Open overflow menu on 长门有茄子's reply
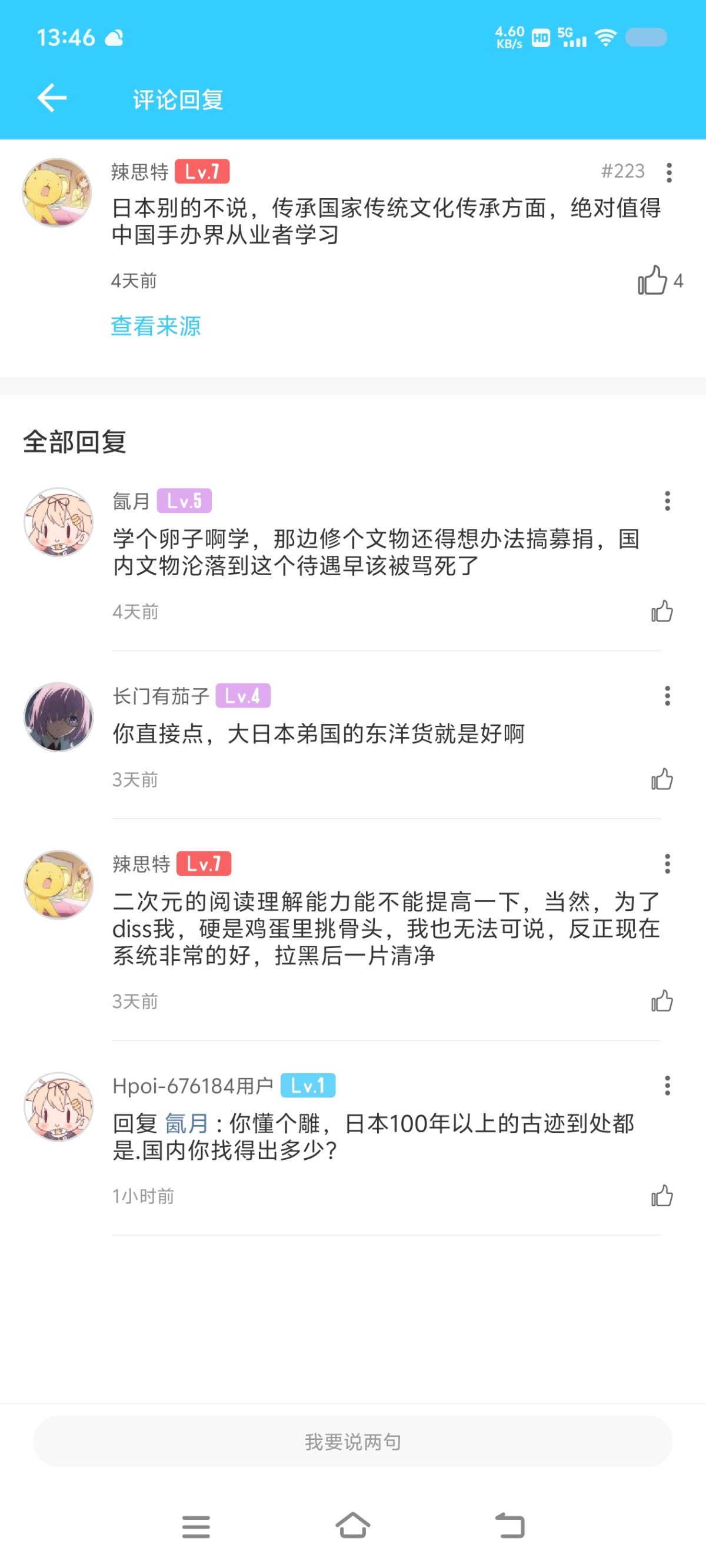The image size is (706, 1568). [667, 696]
